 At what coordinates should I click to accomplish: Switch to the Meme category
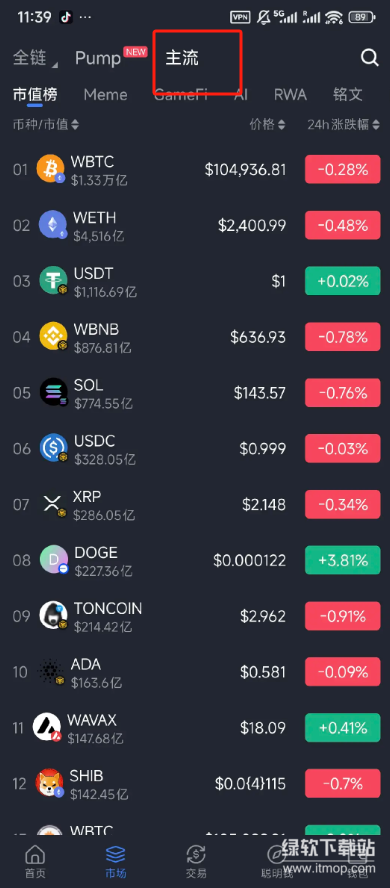coord(105,95)
